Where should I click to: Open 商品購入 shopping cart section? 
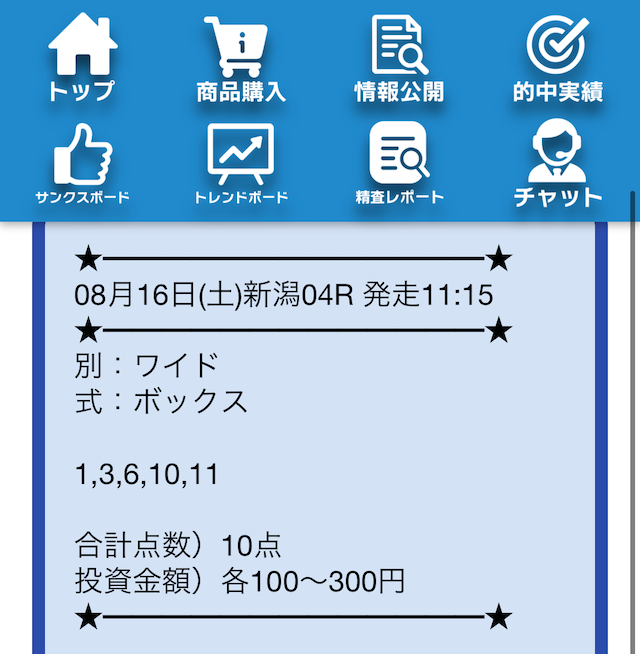tap(241, 58)
